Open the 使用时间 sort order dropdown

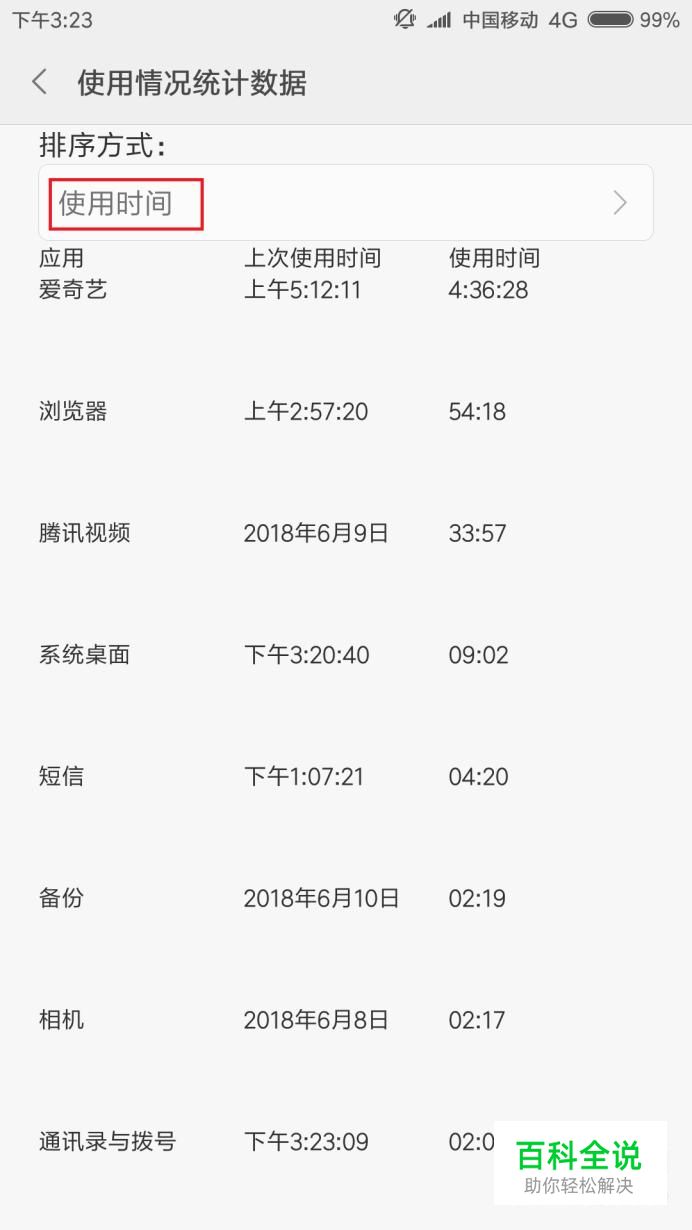point(346,203)
